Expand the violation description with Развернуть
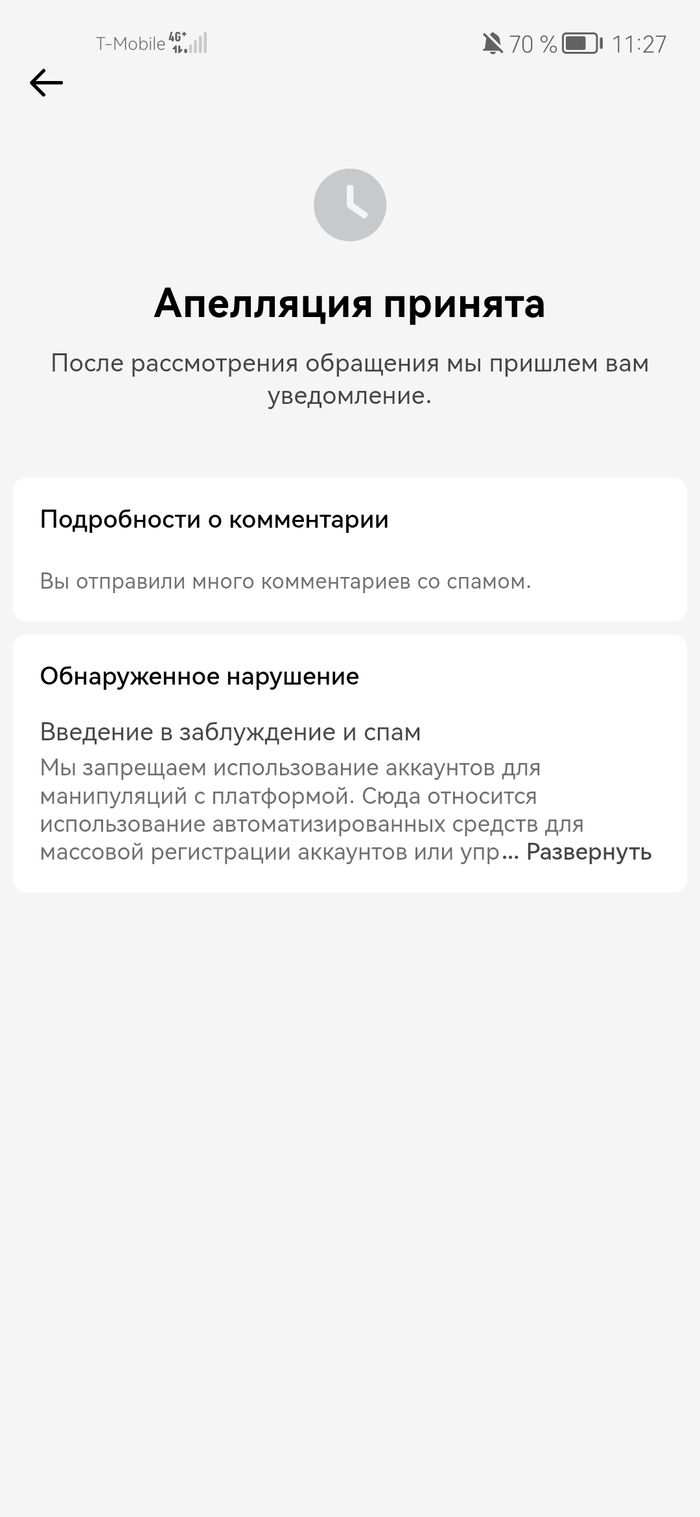The width and height of the screenshot is (700, 1517). pos(588,852)
